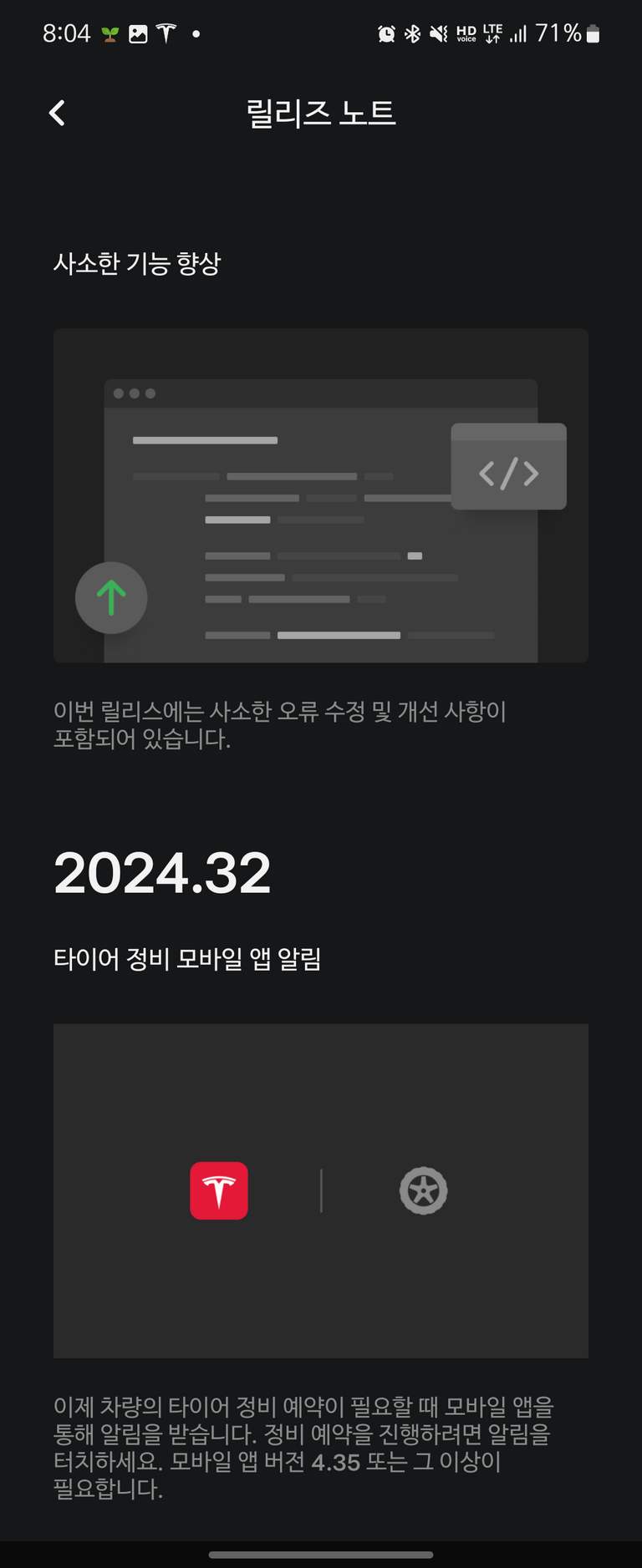Go back from the 릴리즈 노트 page
The width and height of the screenshot is (642, 1568).
pyautogui.click(x=57, y=113)
